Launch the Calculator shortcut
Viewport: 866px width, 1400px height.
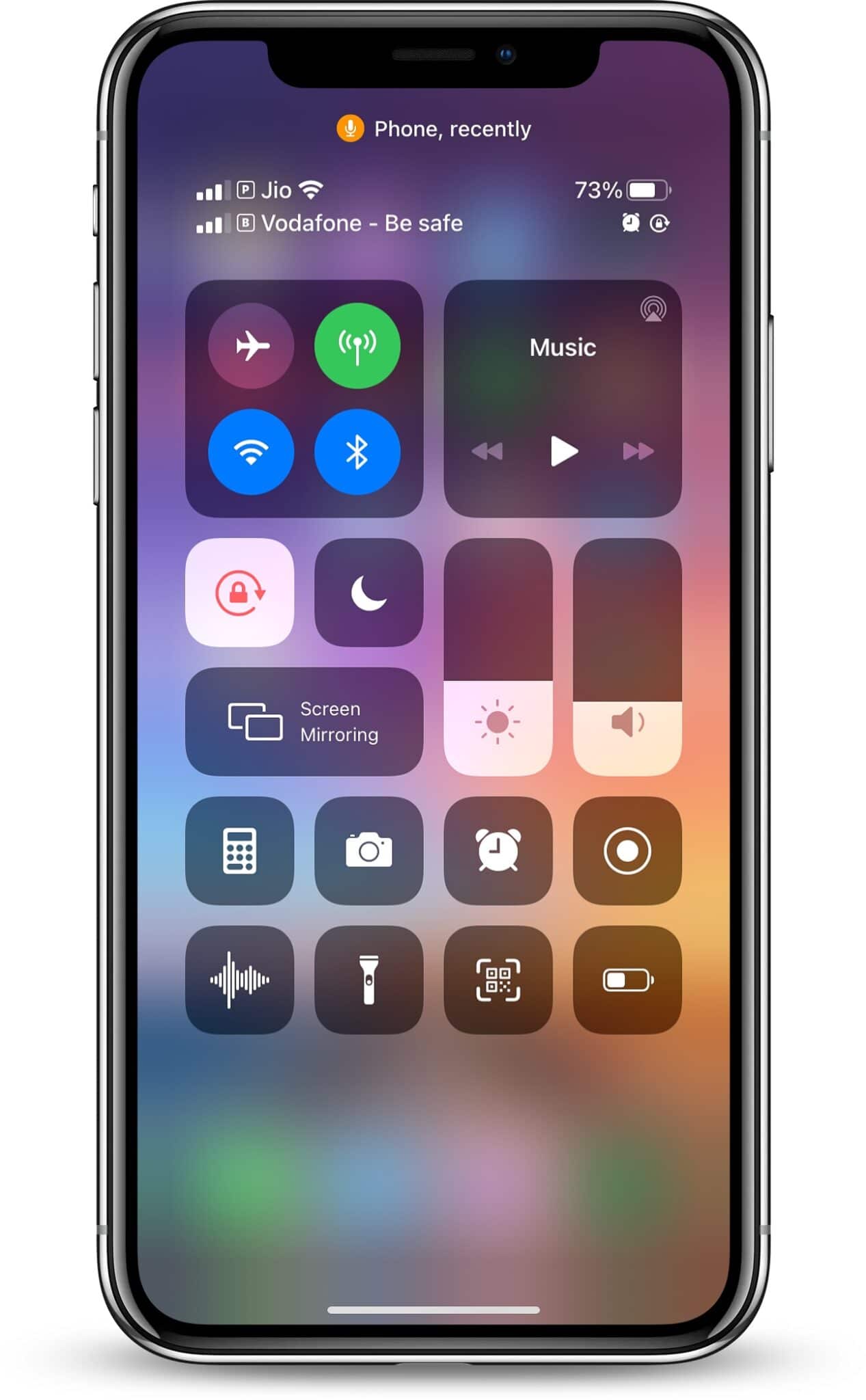[x=239, y=850]
